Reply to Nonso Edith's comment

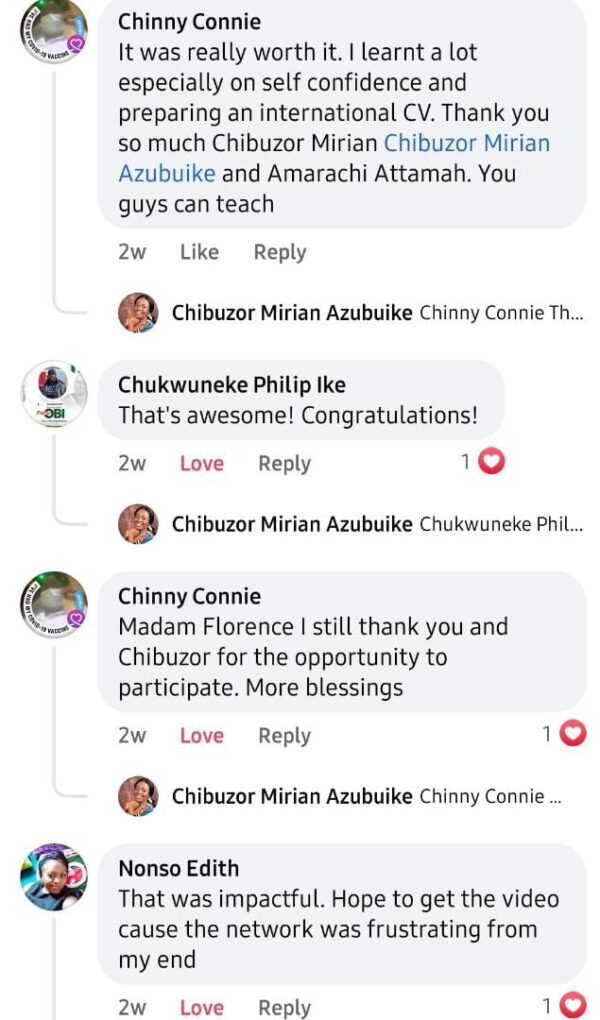[x=284, y=1008]
